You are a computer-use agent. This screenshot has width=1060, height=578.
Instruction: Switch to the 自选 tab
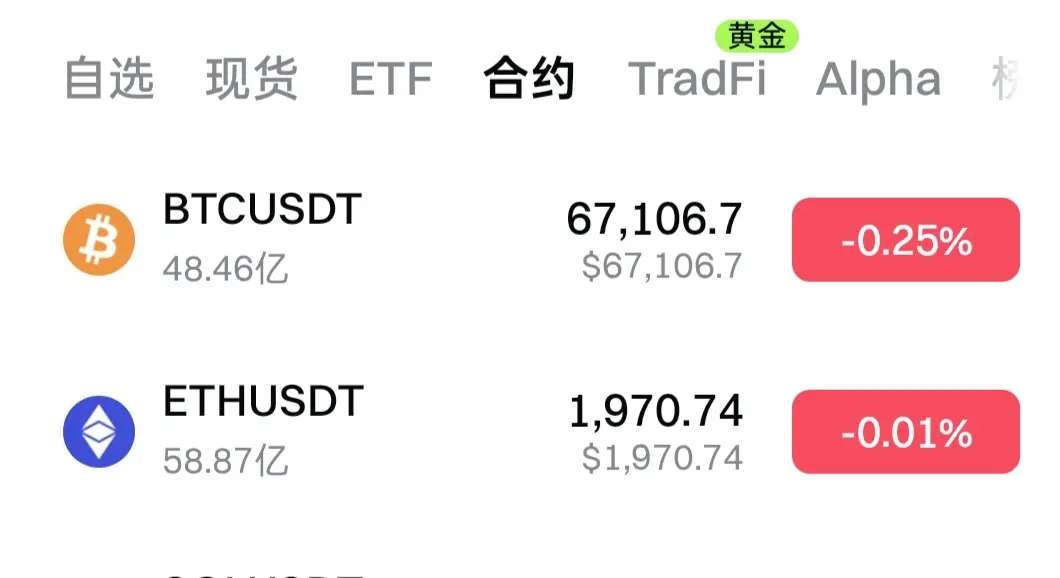coord(109,79)
